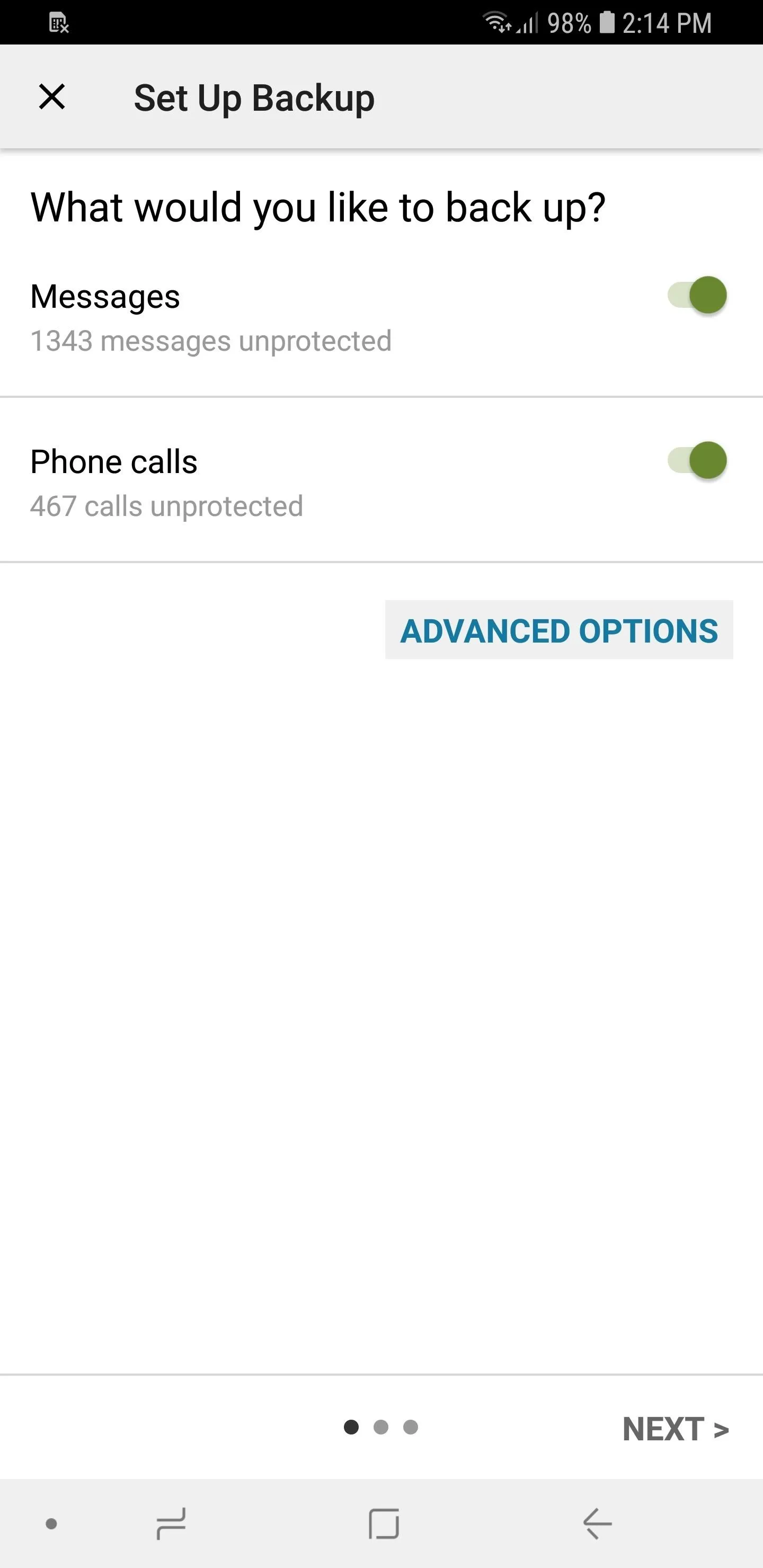Turn off Phone calls backup
763x1568 pixels.
tap(697, 460)
